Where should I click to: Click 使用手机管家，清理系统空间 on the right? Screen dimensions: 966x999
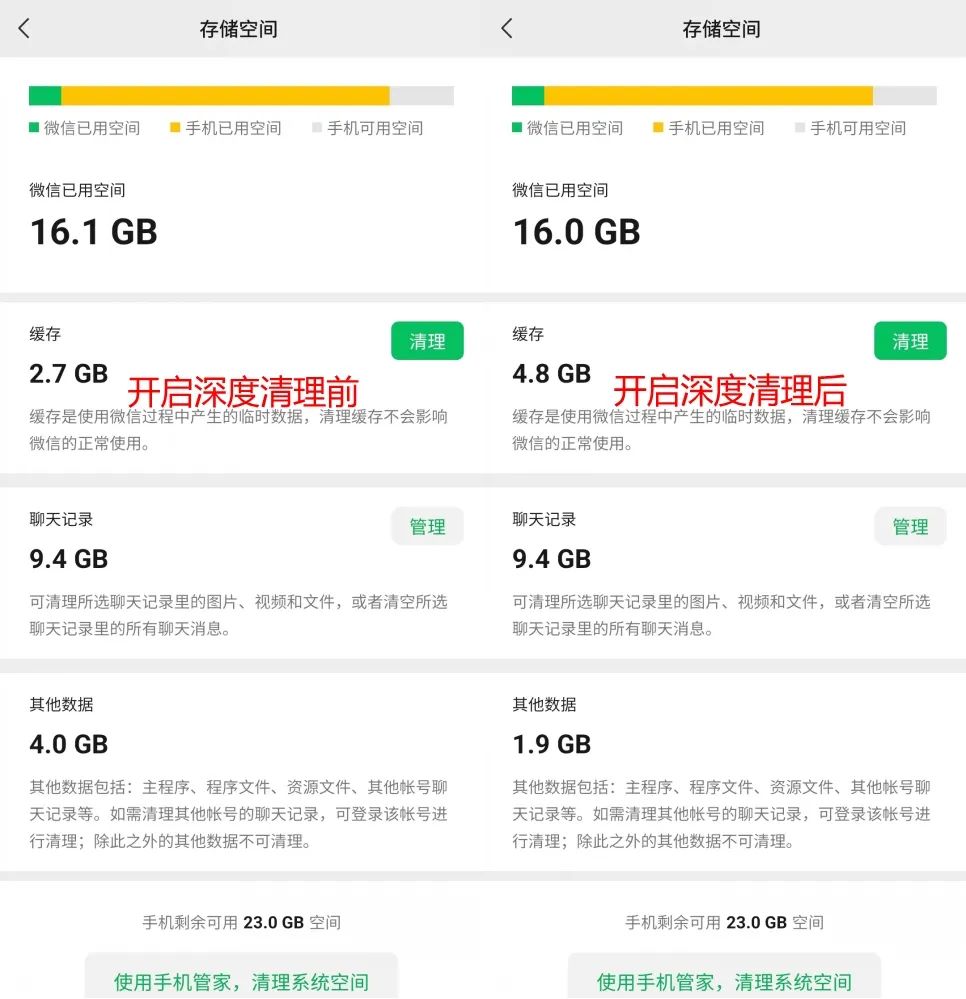tap(723, 982)
